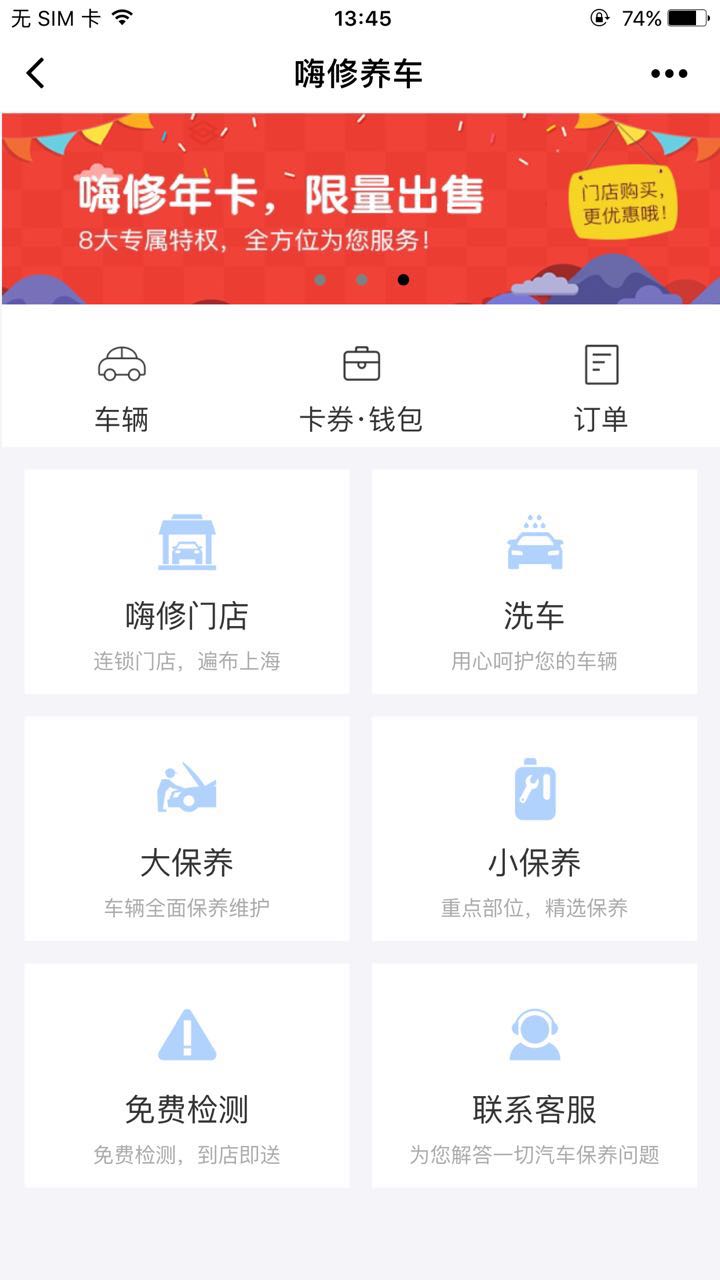720x1280 pixels.
Task: Open the 嗨修门店 stores card
Action: pyautogui.click(x=187, y=581)
